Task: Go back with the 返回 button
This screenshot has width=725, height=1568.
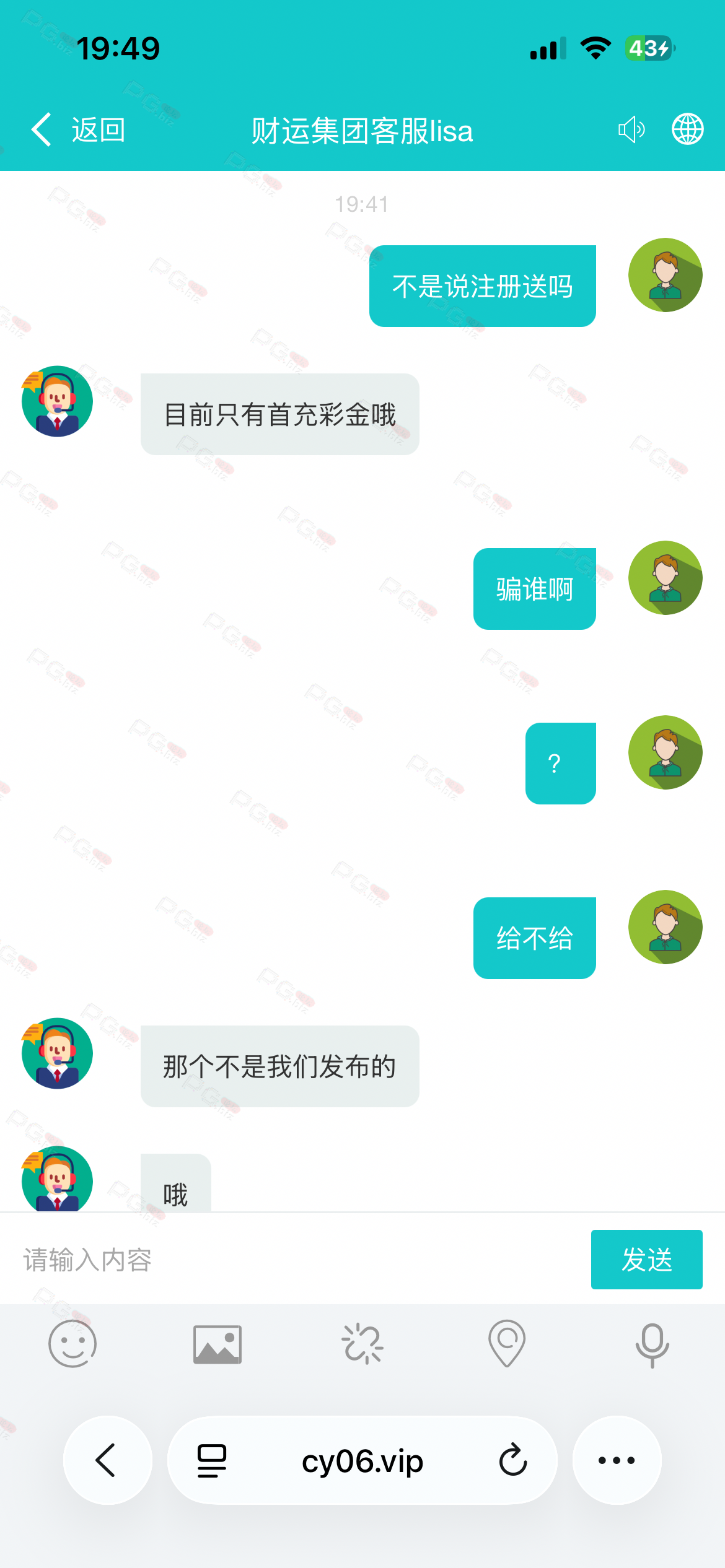Action: [79, 130]
